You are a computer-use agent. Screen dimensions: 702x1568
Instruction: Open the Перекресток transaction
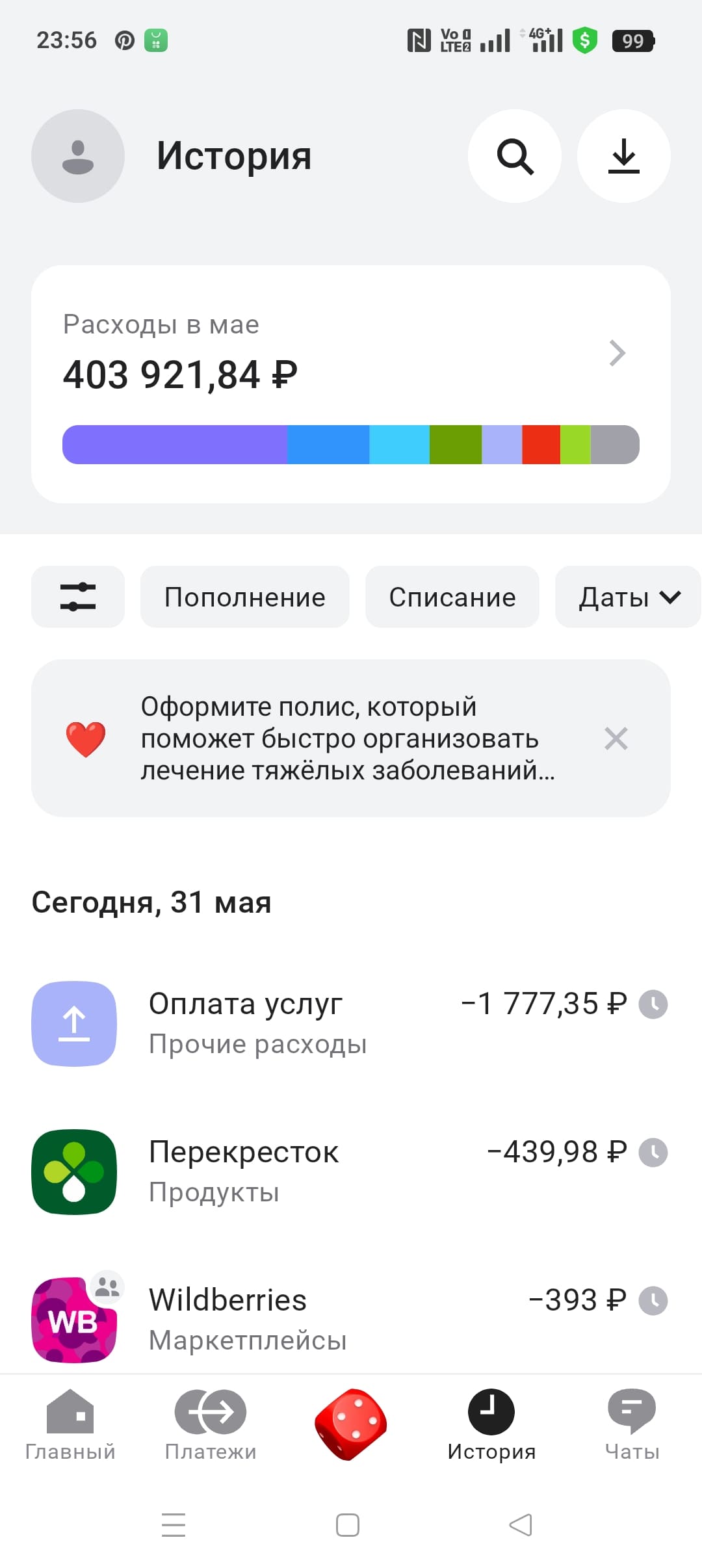[351, 1171]
